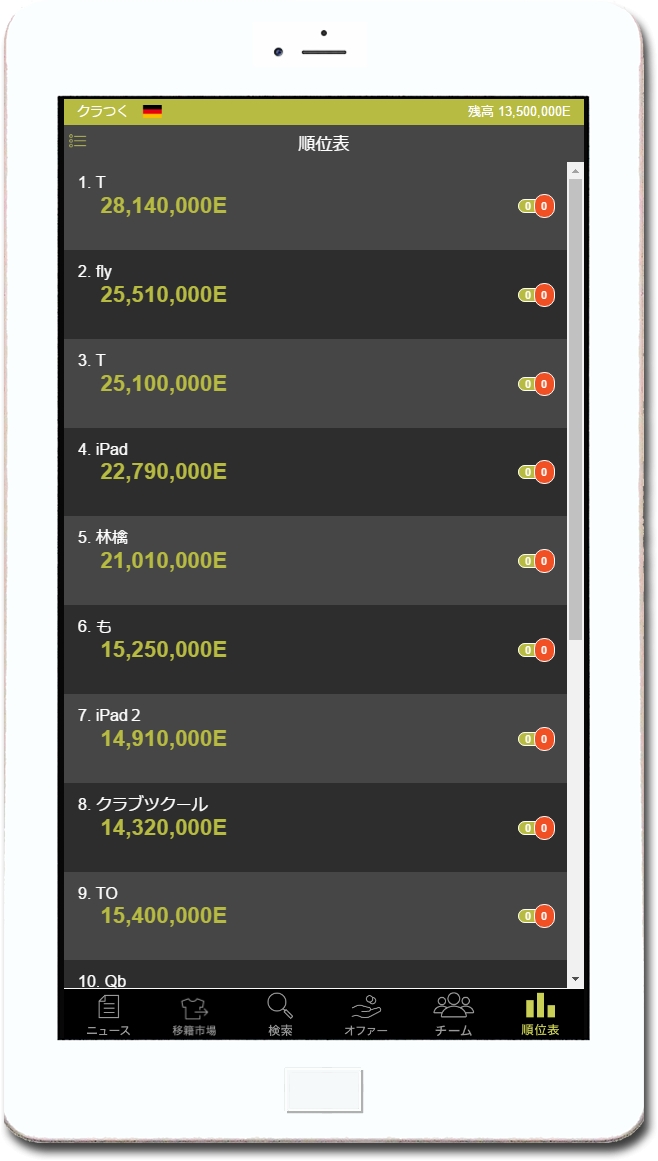Open the チーム tab

[453, 1015]
